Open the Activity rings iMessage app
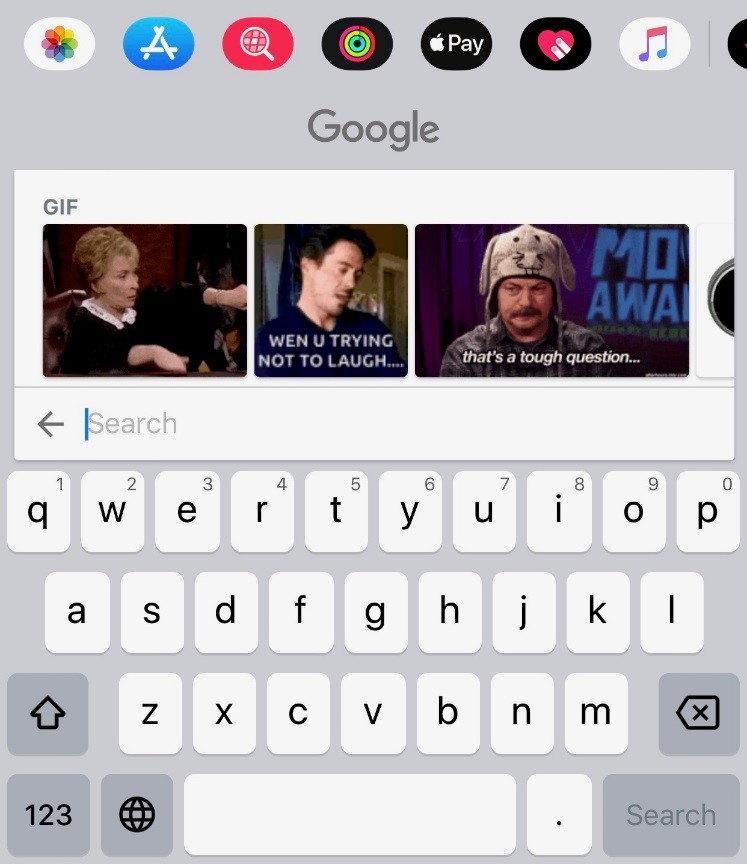Image resolution: width=747 pixels, height=864 pixels. click(357, 44)
